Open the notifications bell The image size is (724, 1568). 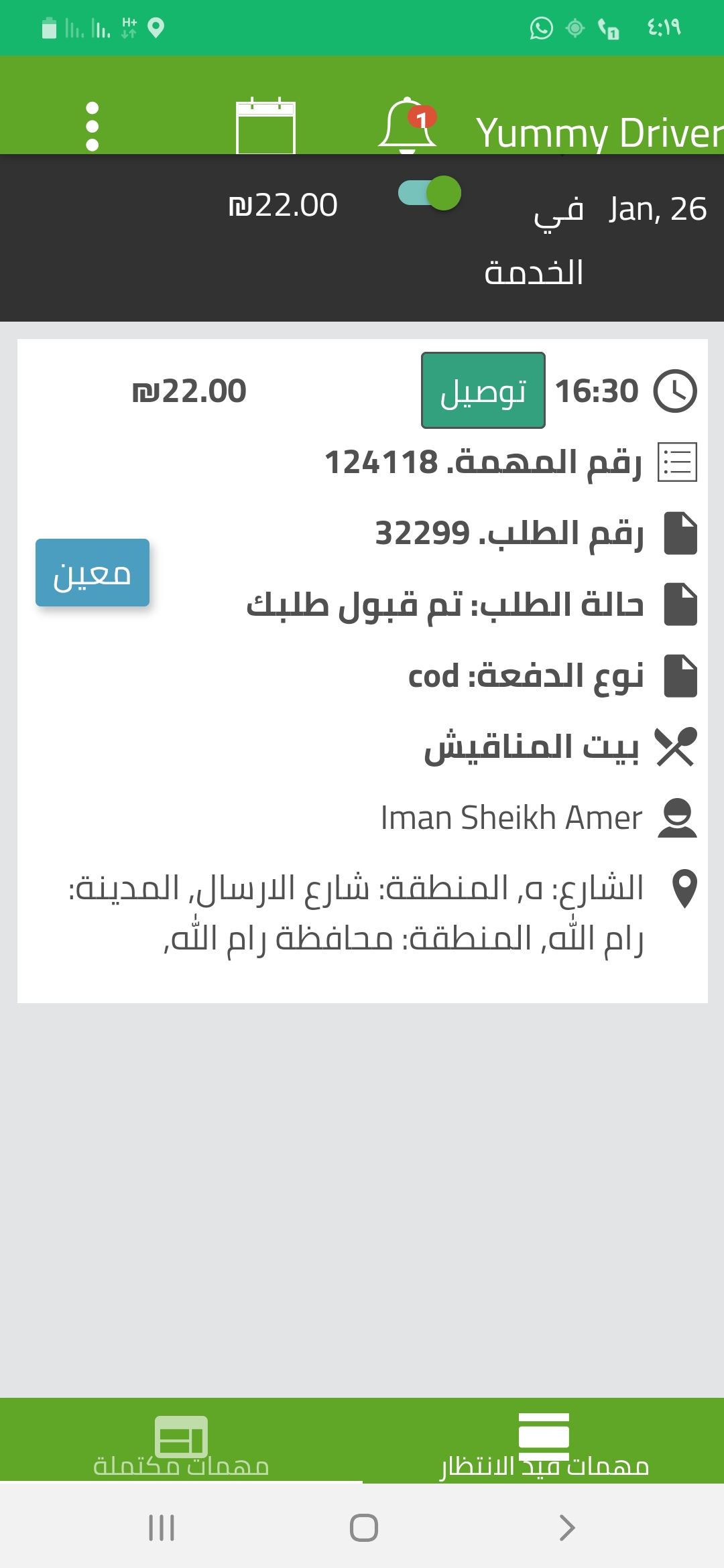pos(408,126)
